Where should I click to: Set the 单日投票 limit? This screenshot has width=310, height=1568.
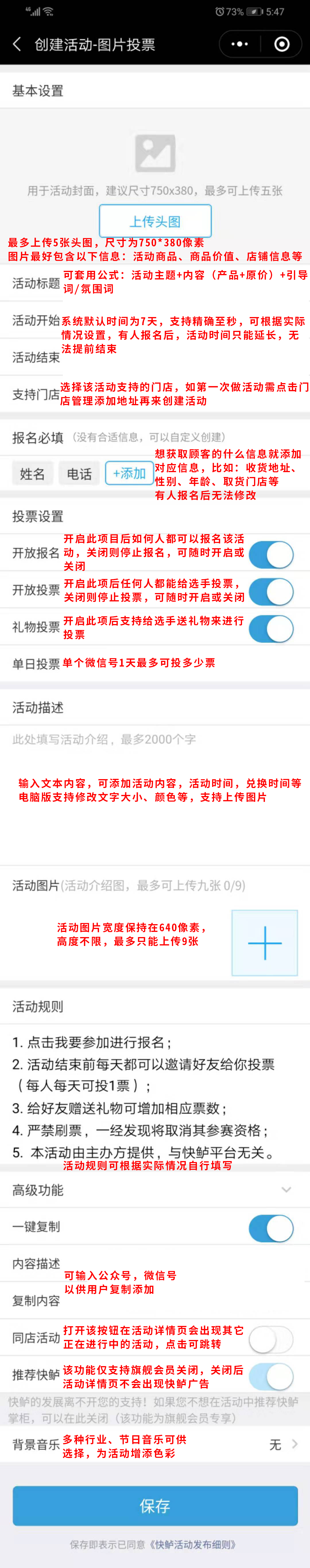[x=182, y=664]
